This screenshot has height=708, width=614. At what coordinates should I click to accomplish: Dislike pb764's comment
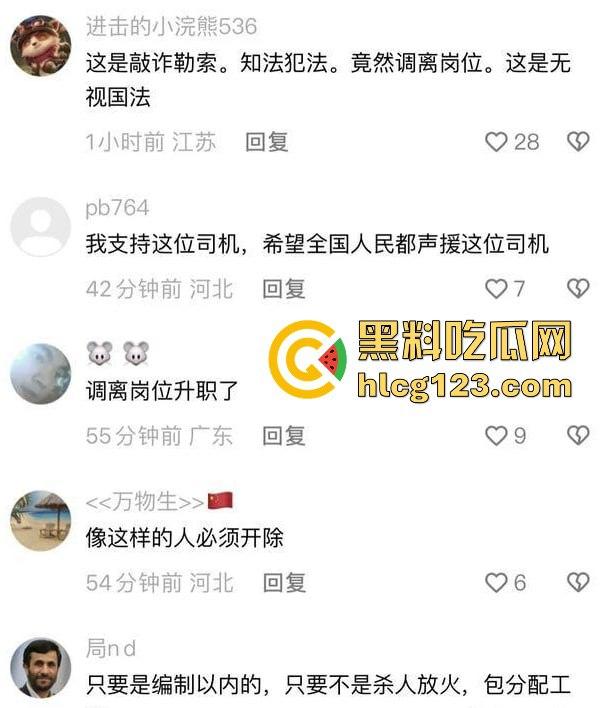click(578, 289)
